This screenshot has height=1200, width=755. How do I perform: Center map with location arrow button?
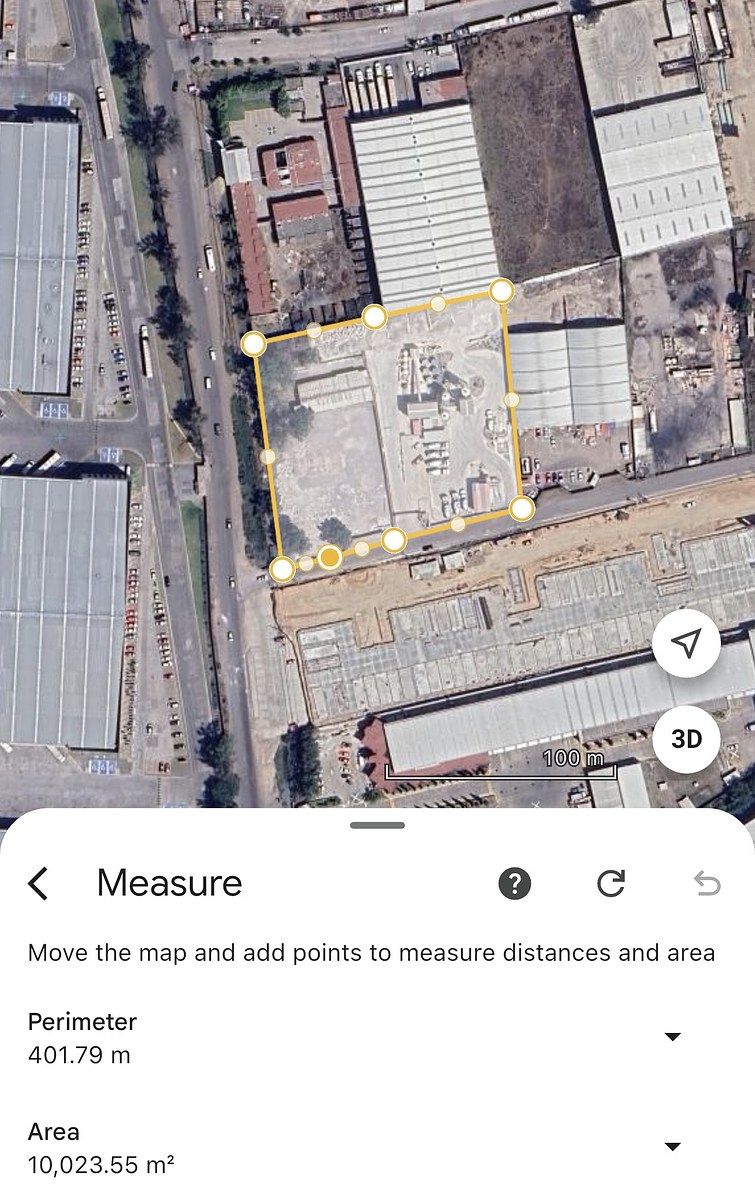coord(686,644)
